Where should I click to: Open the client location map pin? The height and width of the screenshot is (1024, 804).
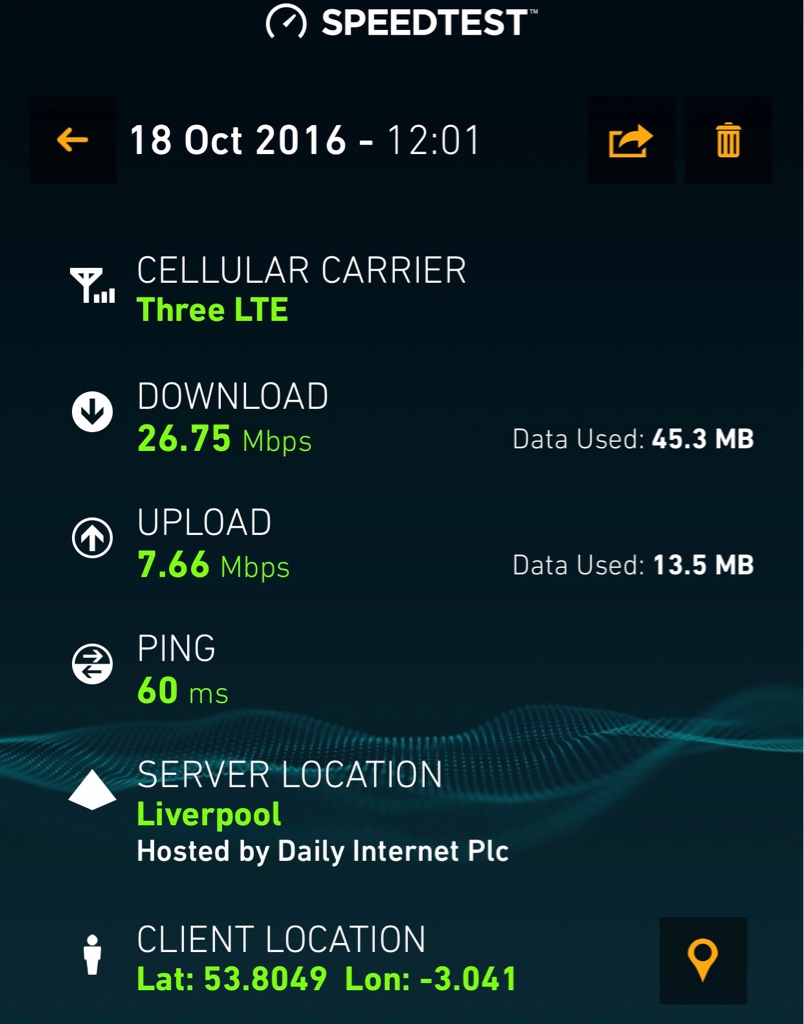tap(703, 960)
